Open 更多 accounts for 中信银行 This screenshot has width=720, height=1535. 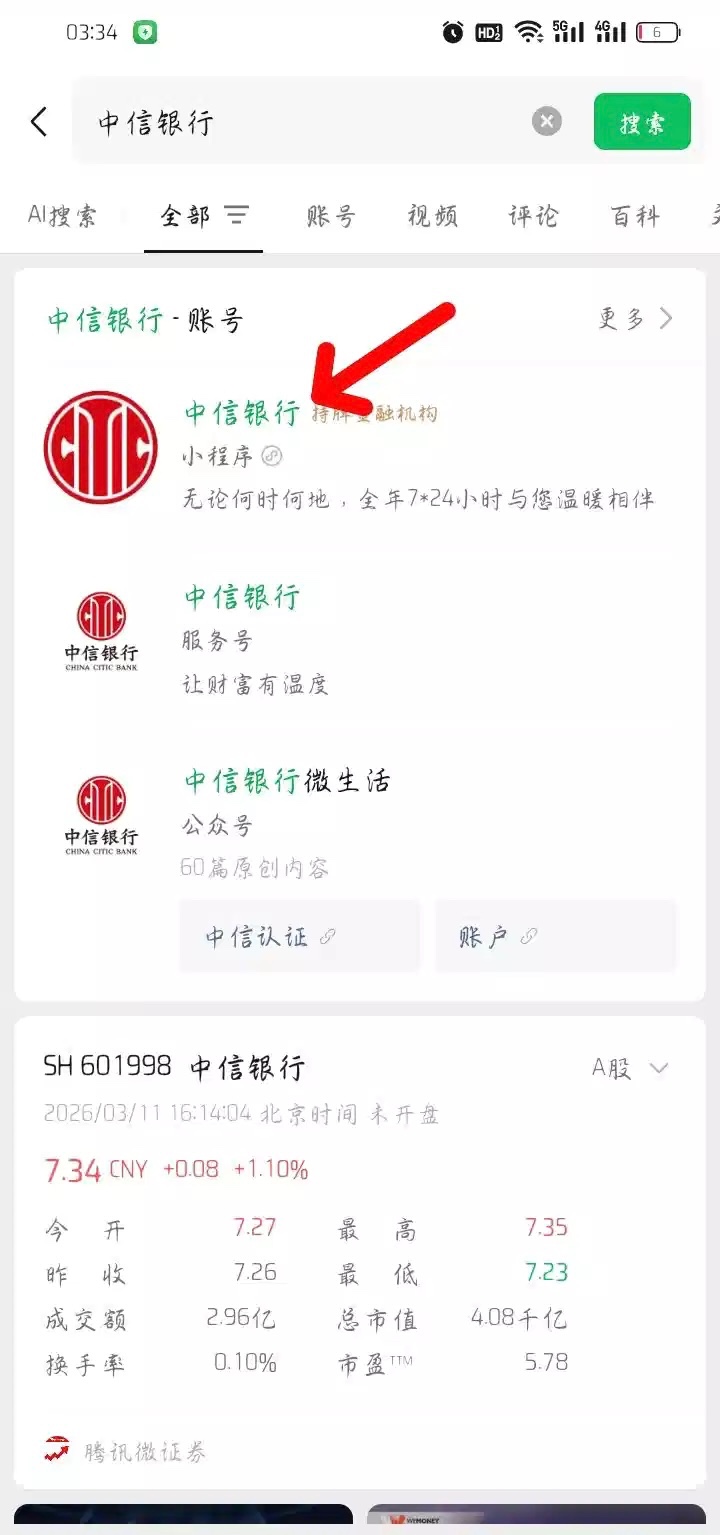636,319
